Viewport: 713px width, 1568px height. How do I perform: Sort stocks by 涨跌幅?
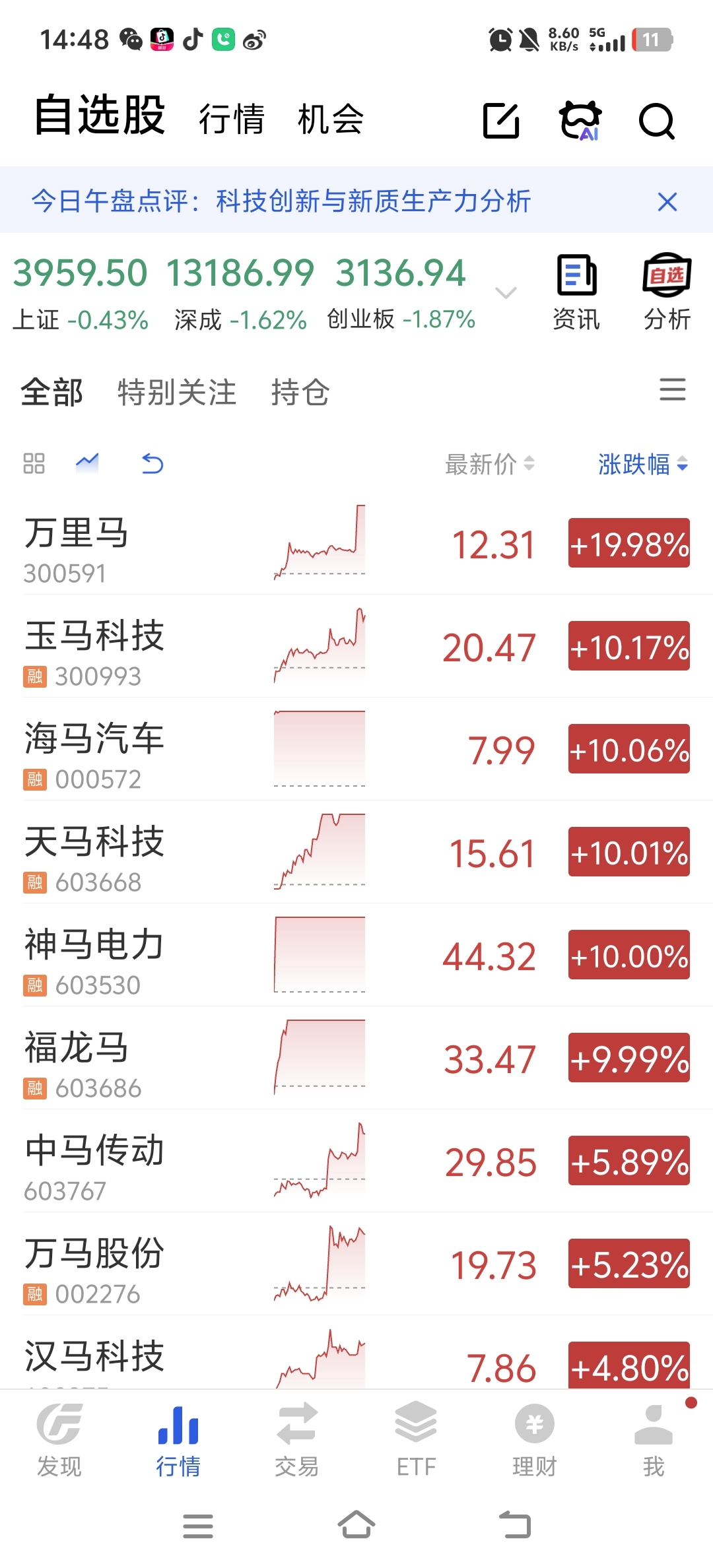pos(643,464)
